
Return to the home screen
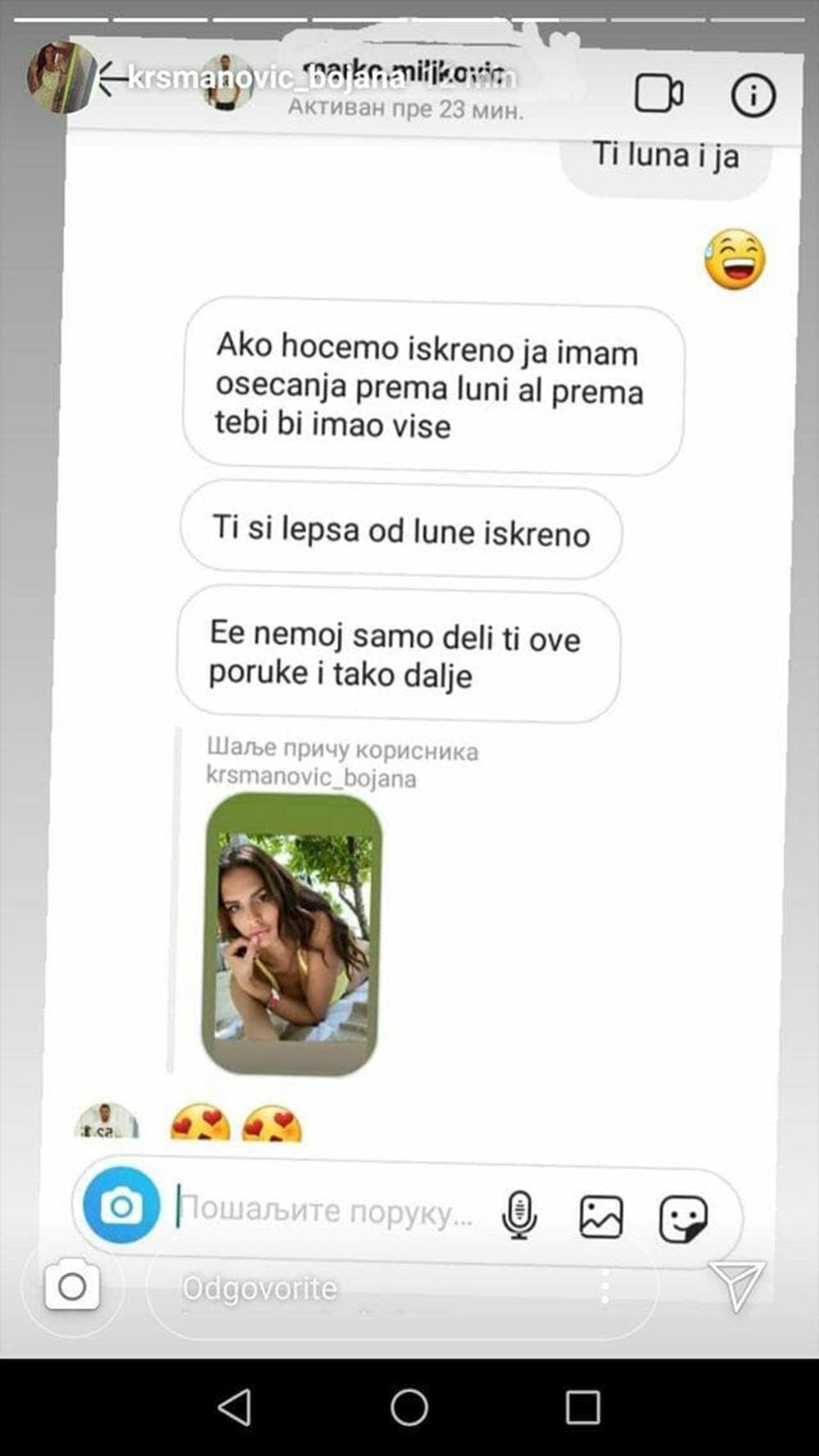[409, 1408]
